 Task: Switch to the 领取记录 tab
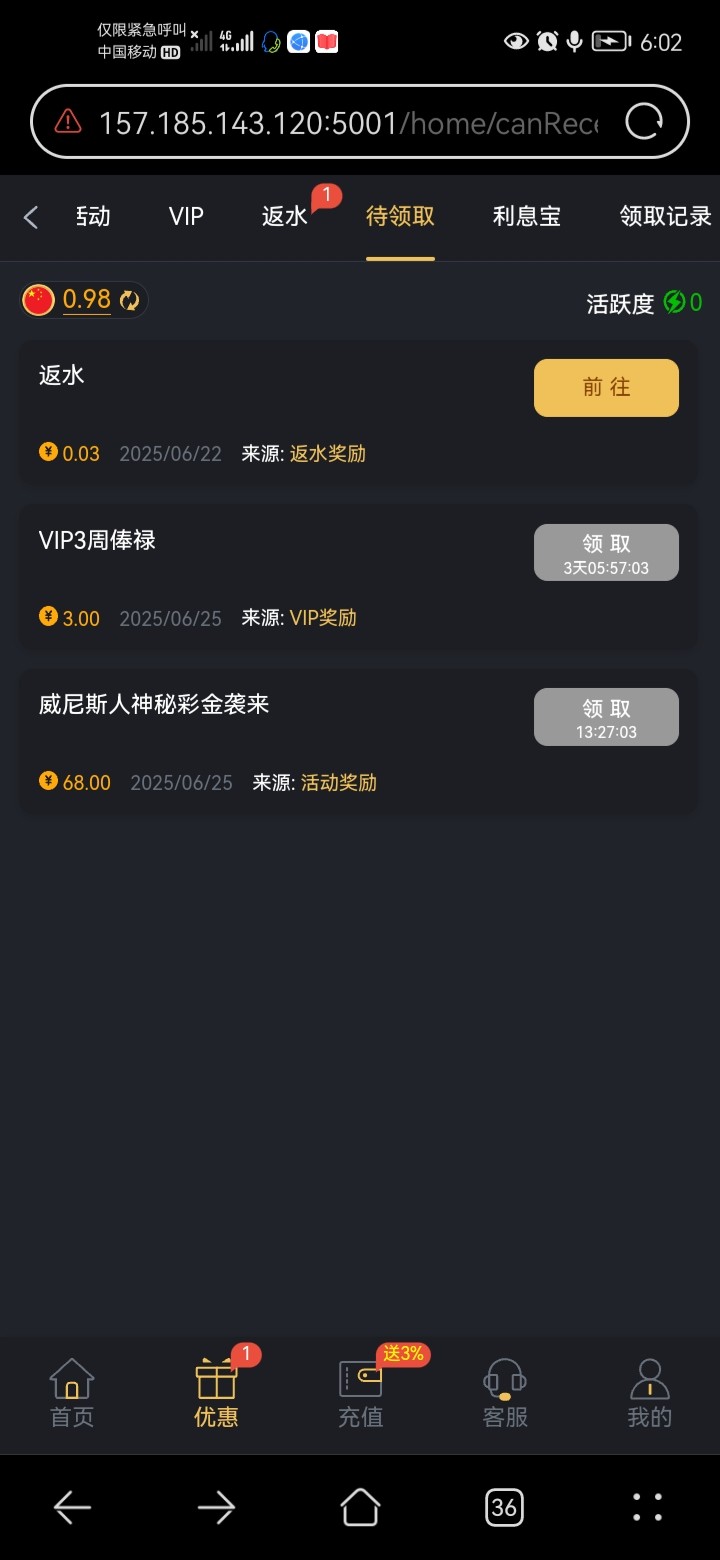pos(665,216)
